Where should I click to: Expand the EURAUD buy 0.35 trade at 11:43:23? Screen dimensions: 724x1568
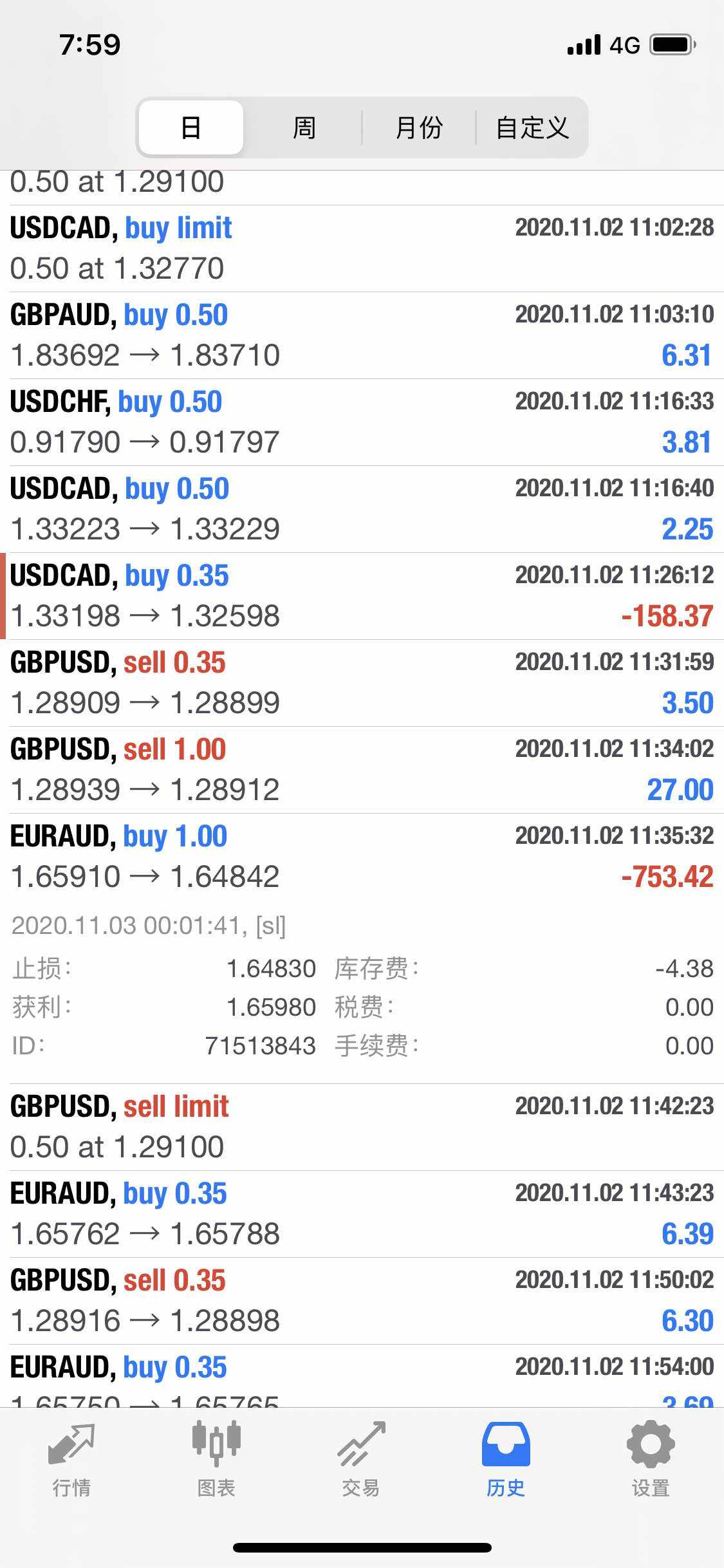[x=362, y=1214]
